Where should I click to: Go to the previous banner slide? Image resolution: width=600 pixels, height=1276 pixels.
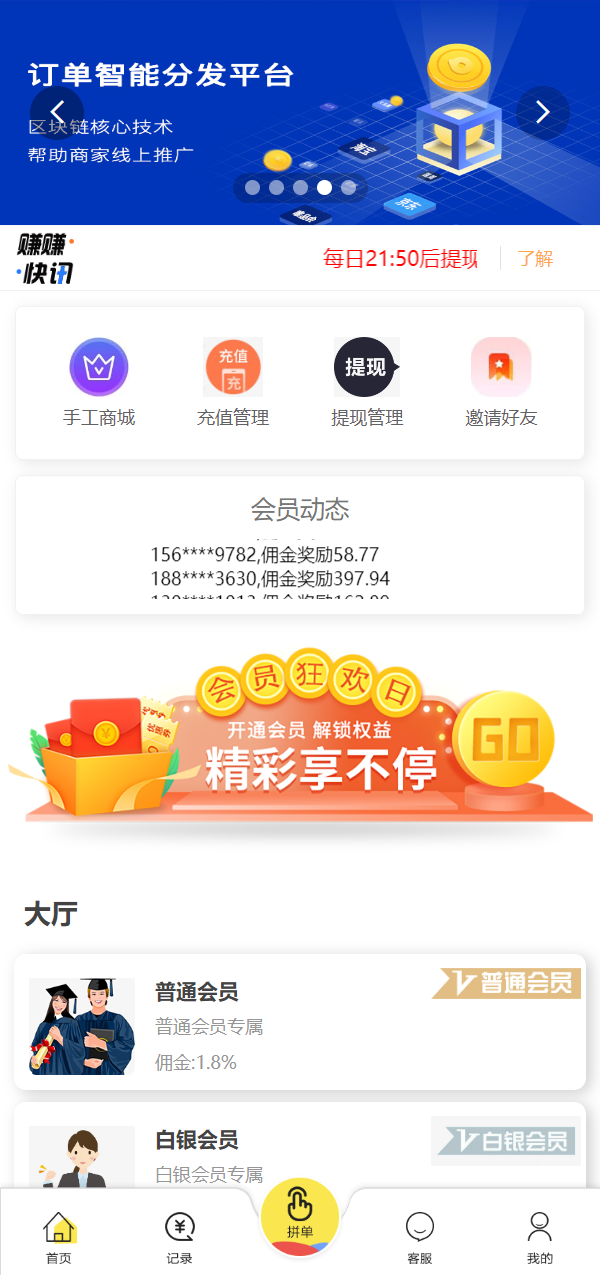pos(57,112)
